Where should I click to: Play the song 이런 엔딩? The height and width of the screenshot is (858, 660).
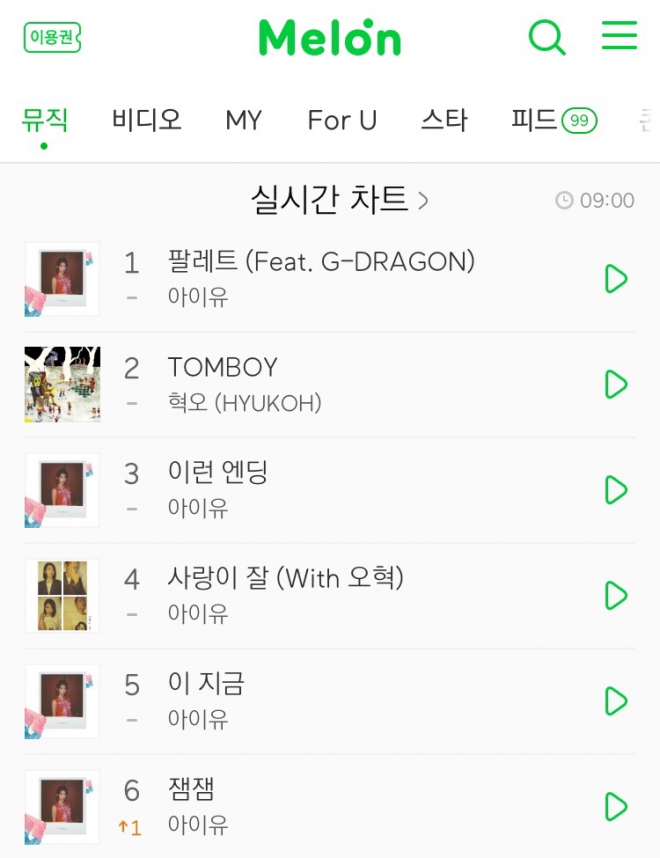(616, 490)
